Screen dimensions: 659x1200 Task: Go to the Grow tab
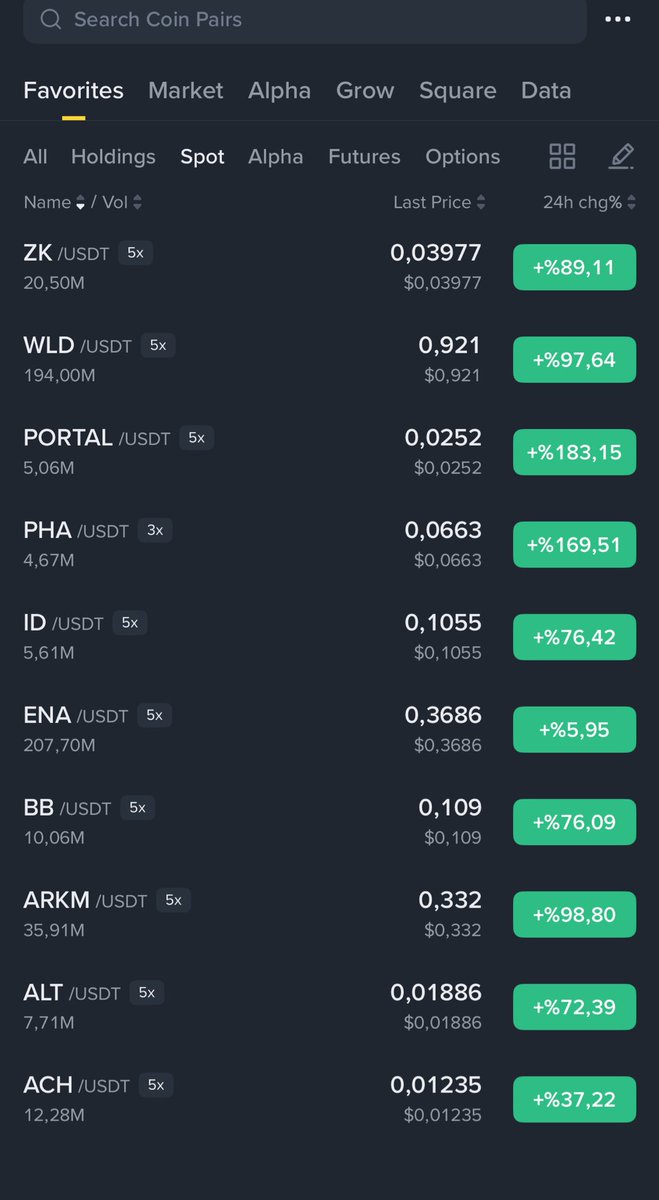coord(365,90)
